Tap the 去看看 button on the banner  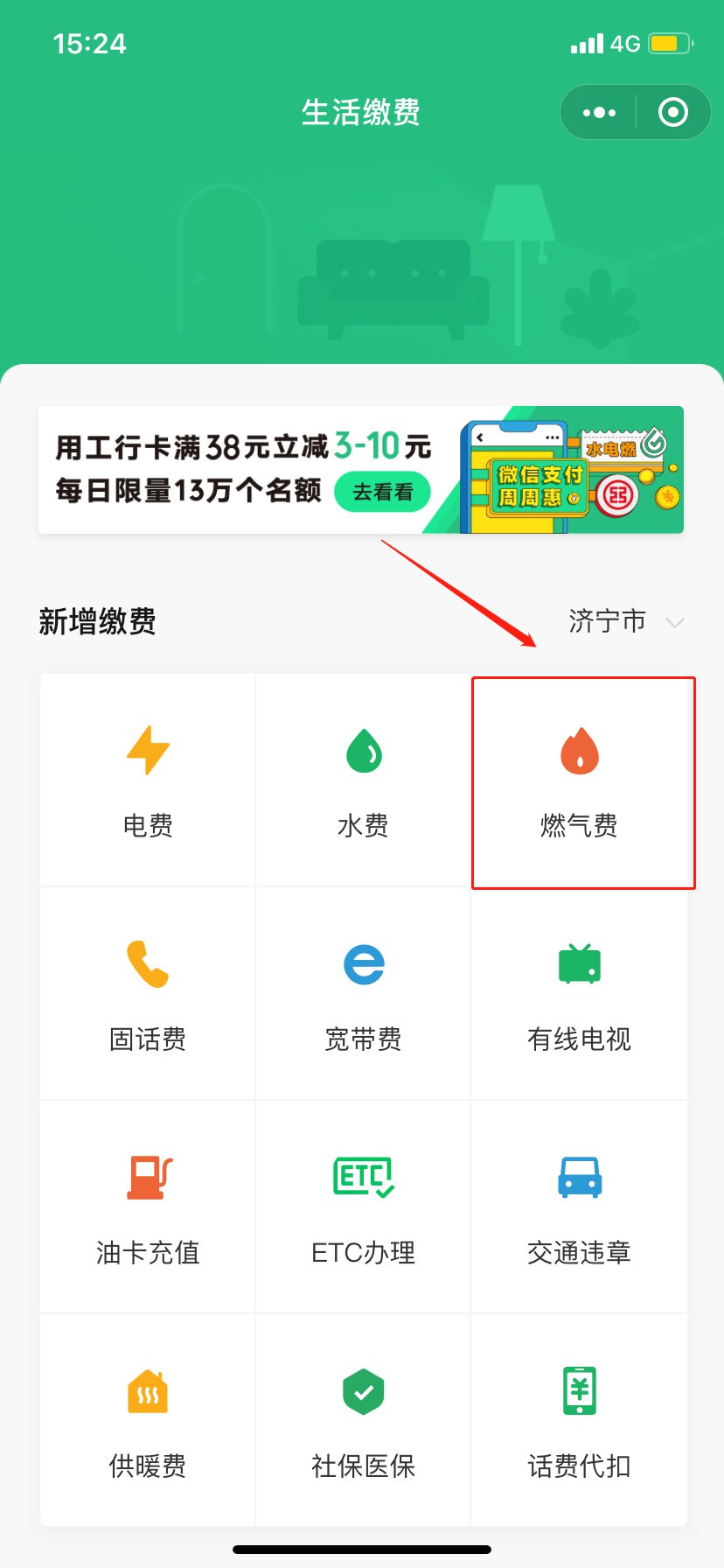[x=382, y=492]
